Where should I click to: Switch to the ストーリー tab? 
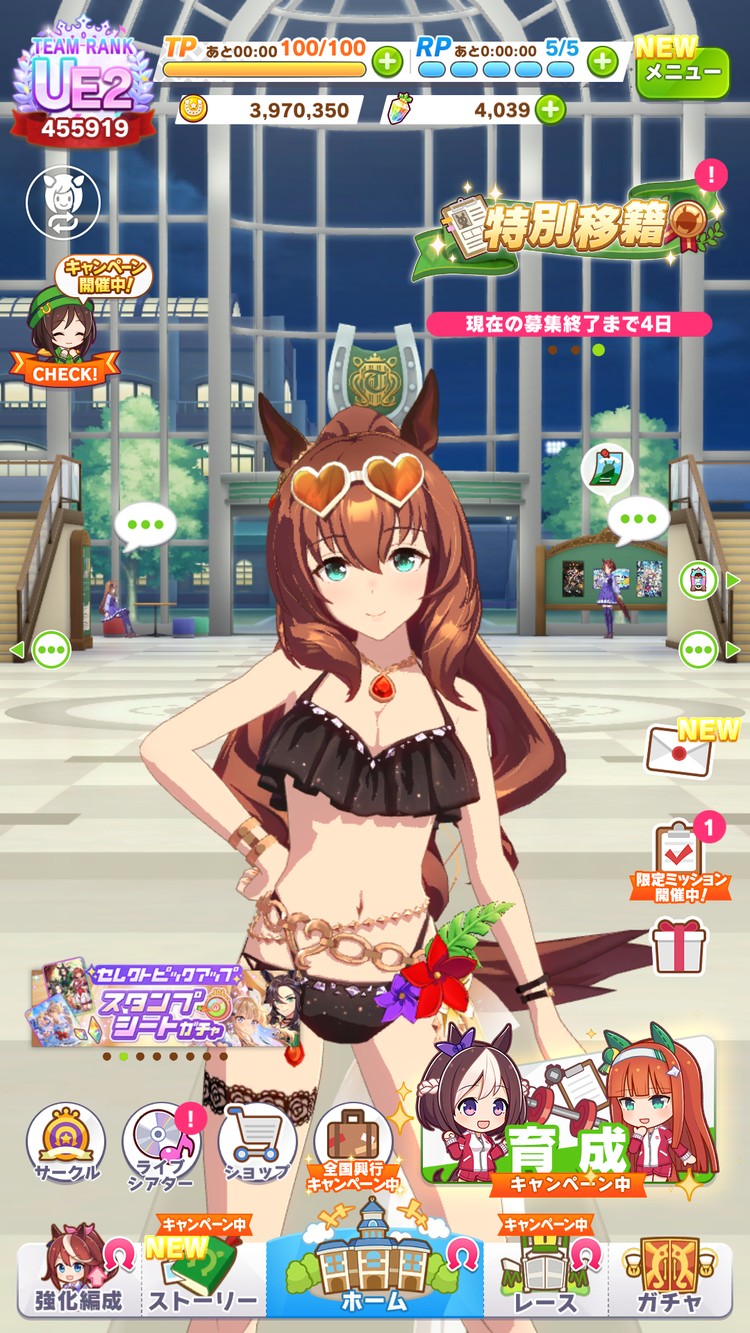click(203, 1280)
